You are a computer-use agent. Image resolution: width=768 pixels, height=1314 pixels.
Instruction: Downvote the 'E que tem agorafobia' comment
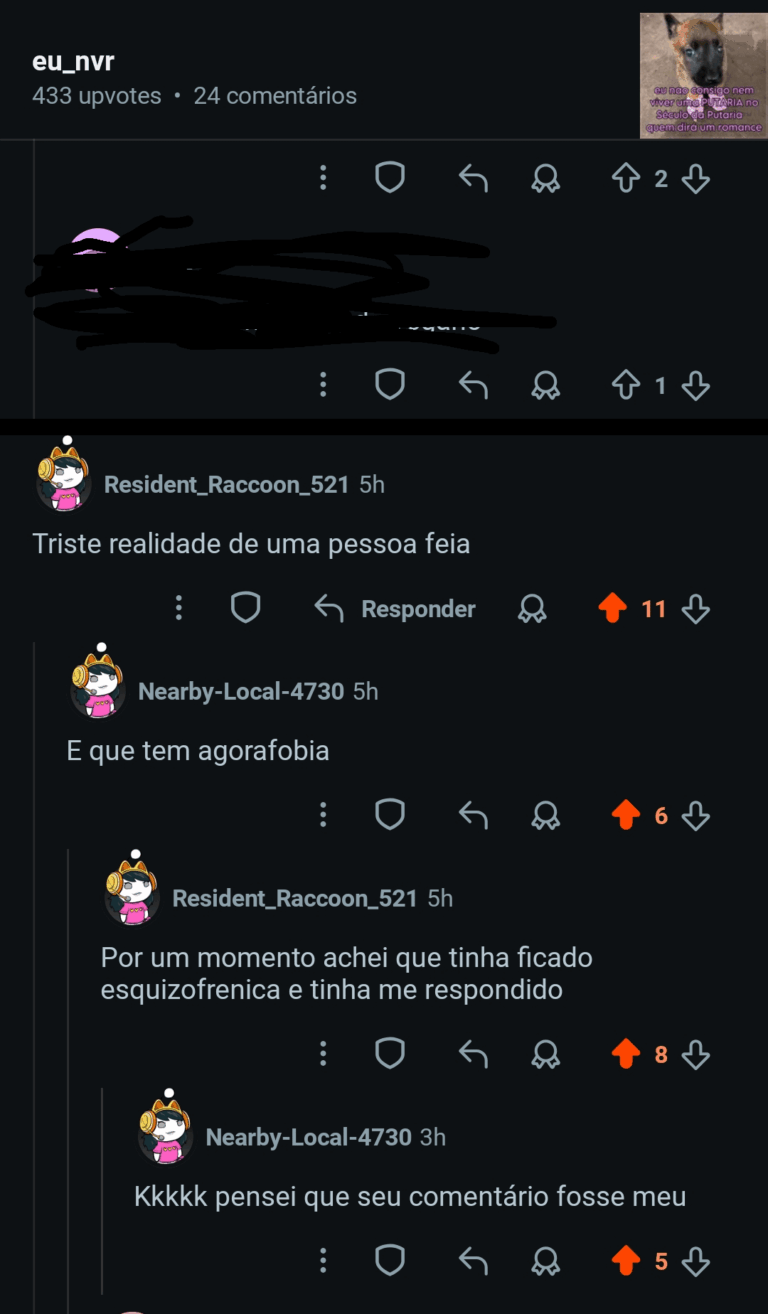click(x=695, y=816)
